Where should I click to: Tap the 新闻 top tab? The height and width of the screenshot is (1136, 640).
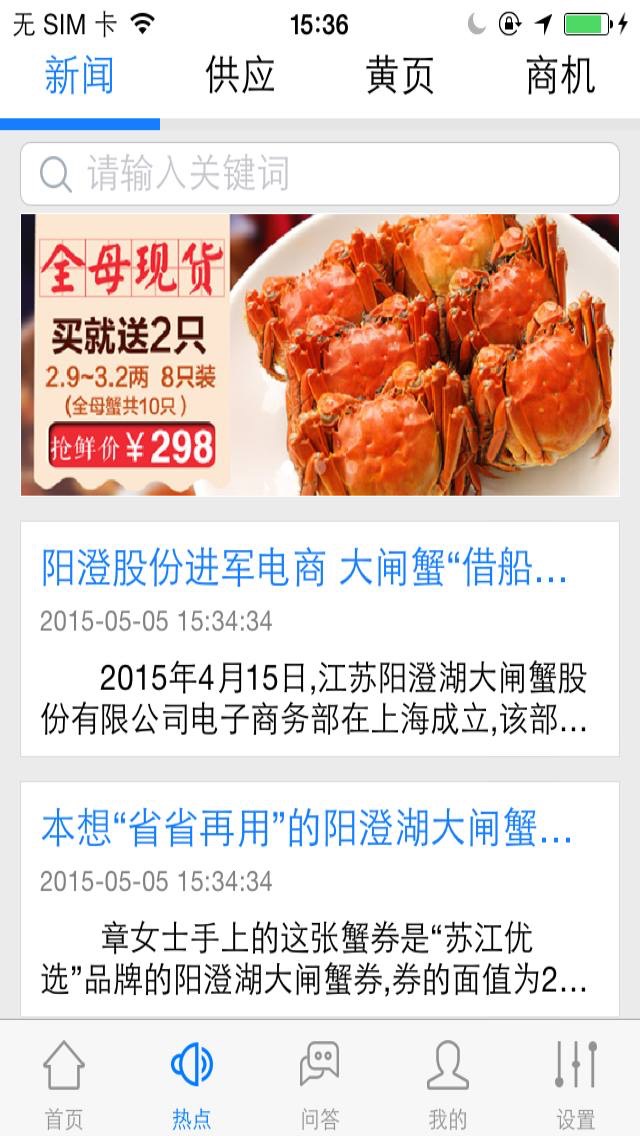point(80,75)
